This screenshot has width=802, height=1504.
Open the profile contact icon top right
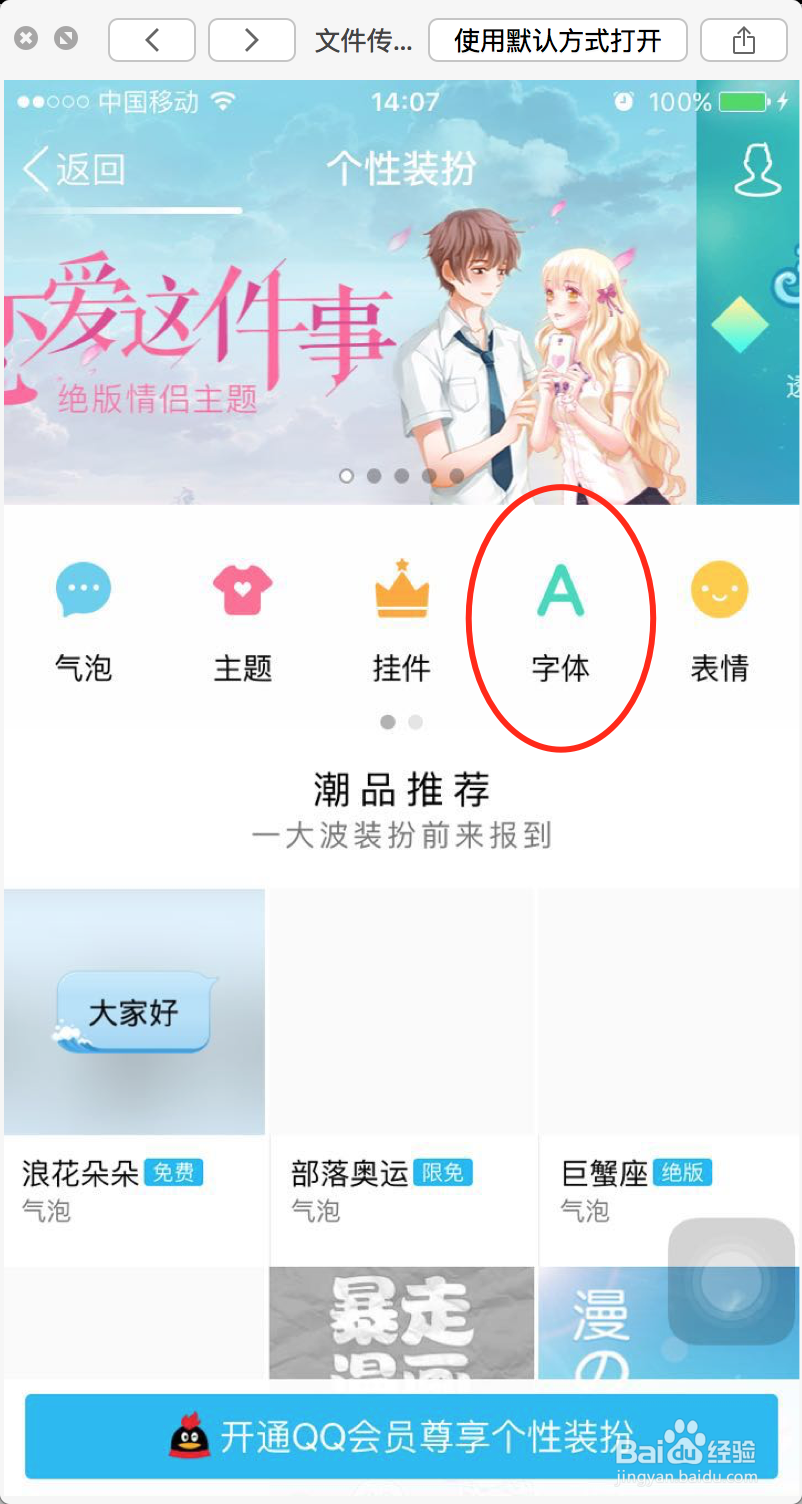click(757, 170)
